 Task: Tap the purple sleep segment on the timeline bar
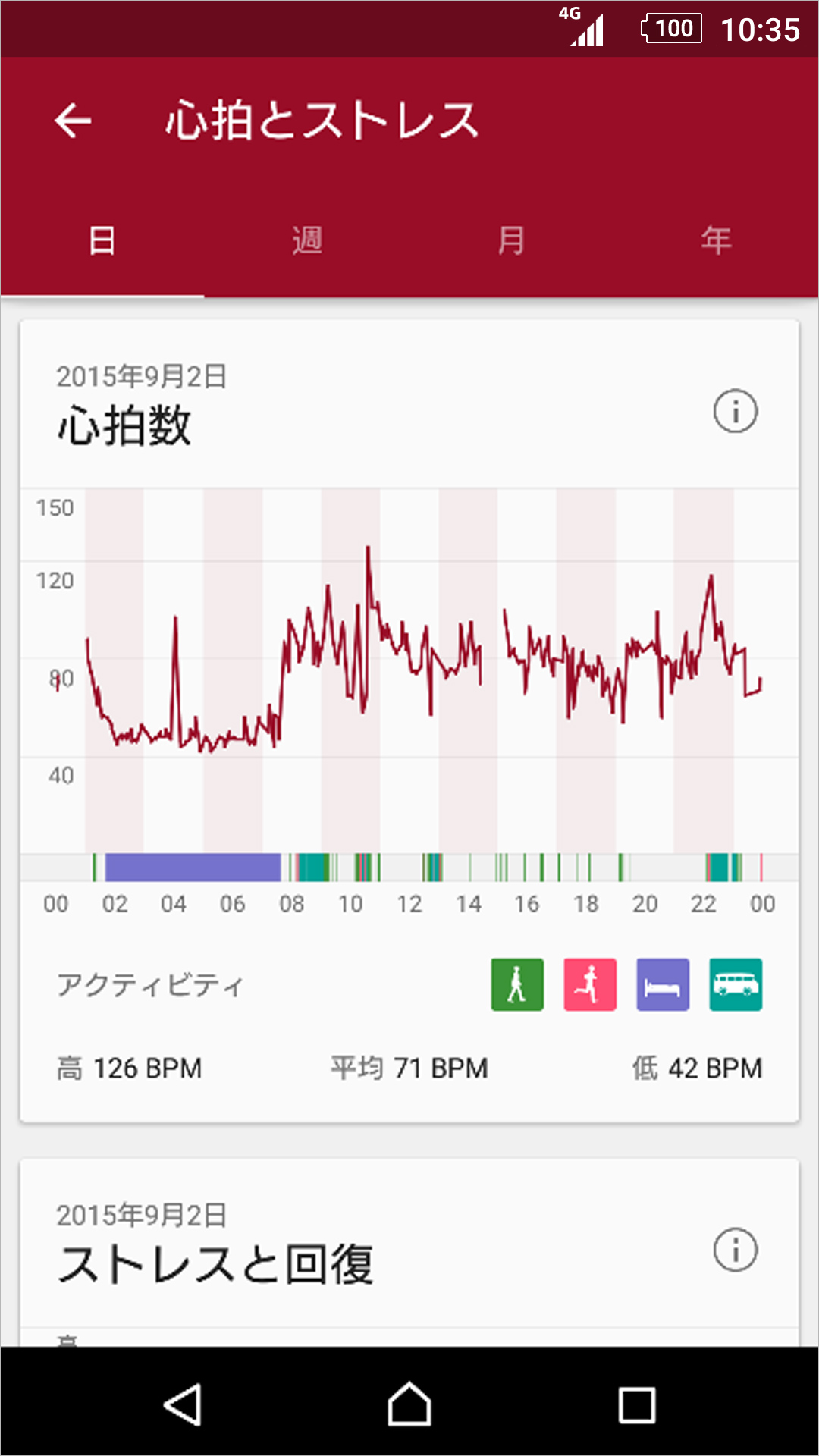[193, 862]
